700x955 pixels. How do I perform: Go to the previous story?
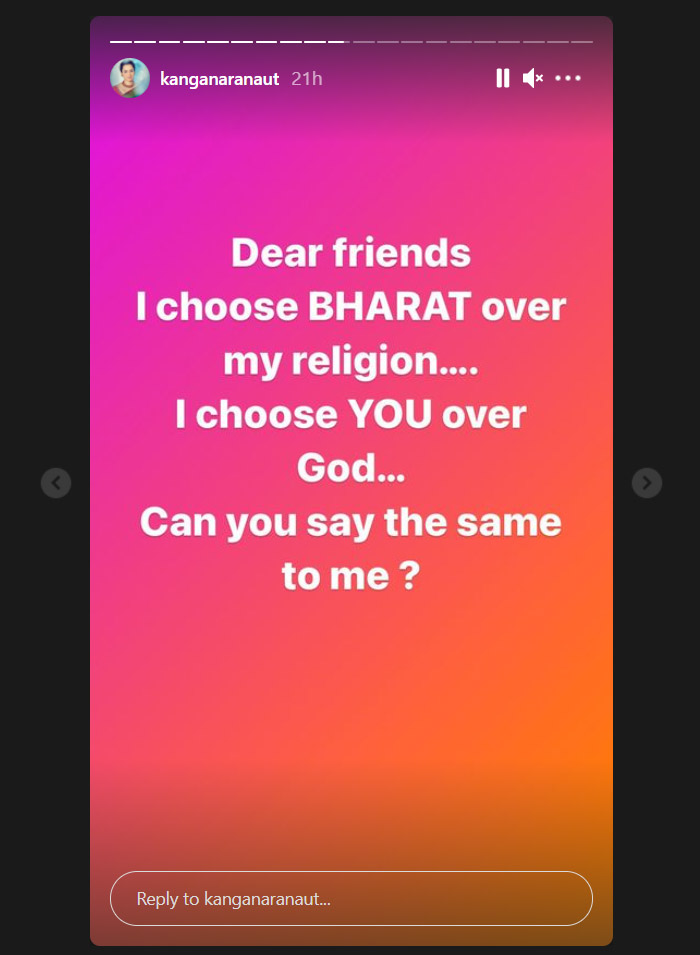tap(56, 483)
